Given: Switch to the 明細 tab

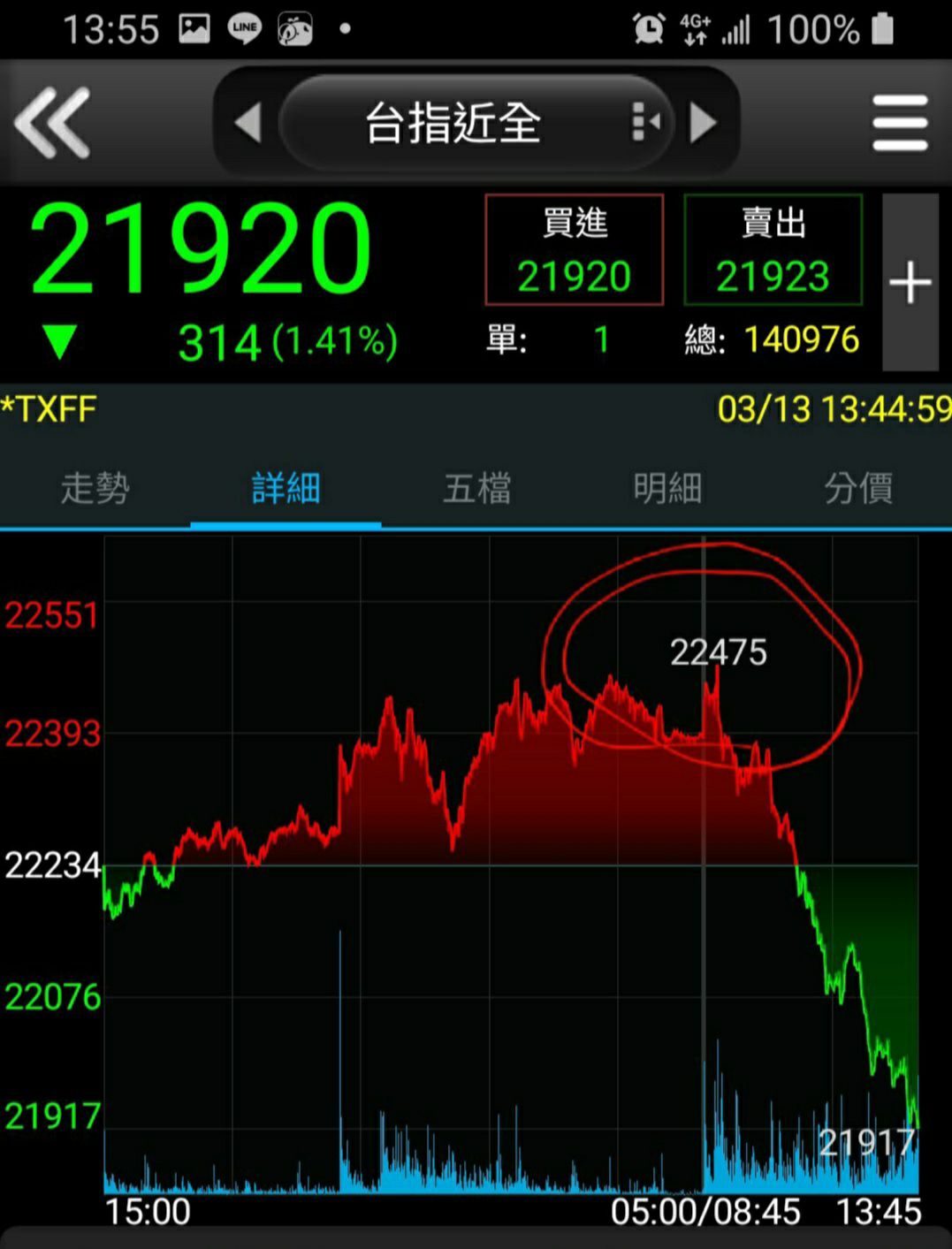Looking at the screenshot, I should [667, 488].
